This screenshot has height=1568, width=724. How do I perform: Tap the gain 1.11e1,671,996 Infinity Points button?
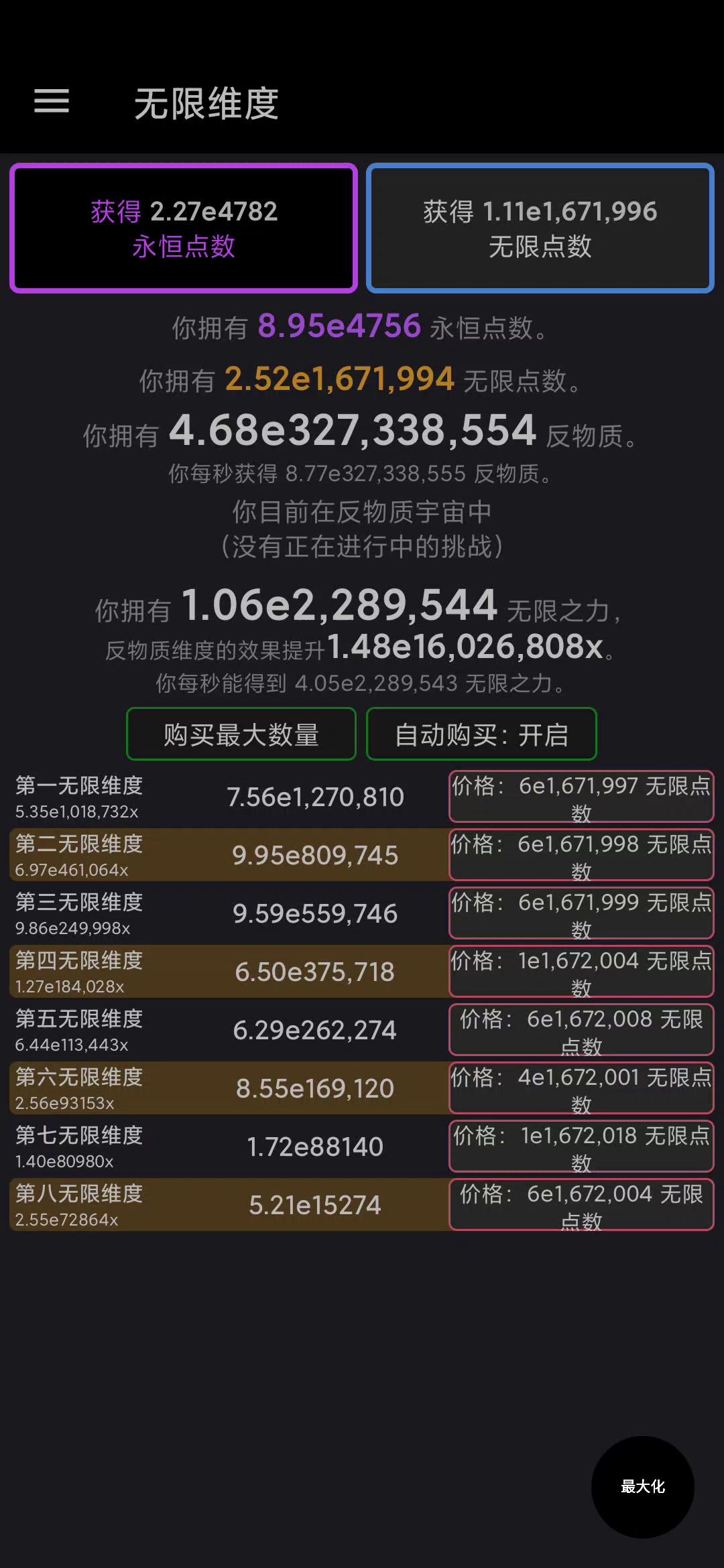tap(540, 228)
